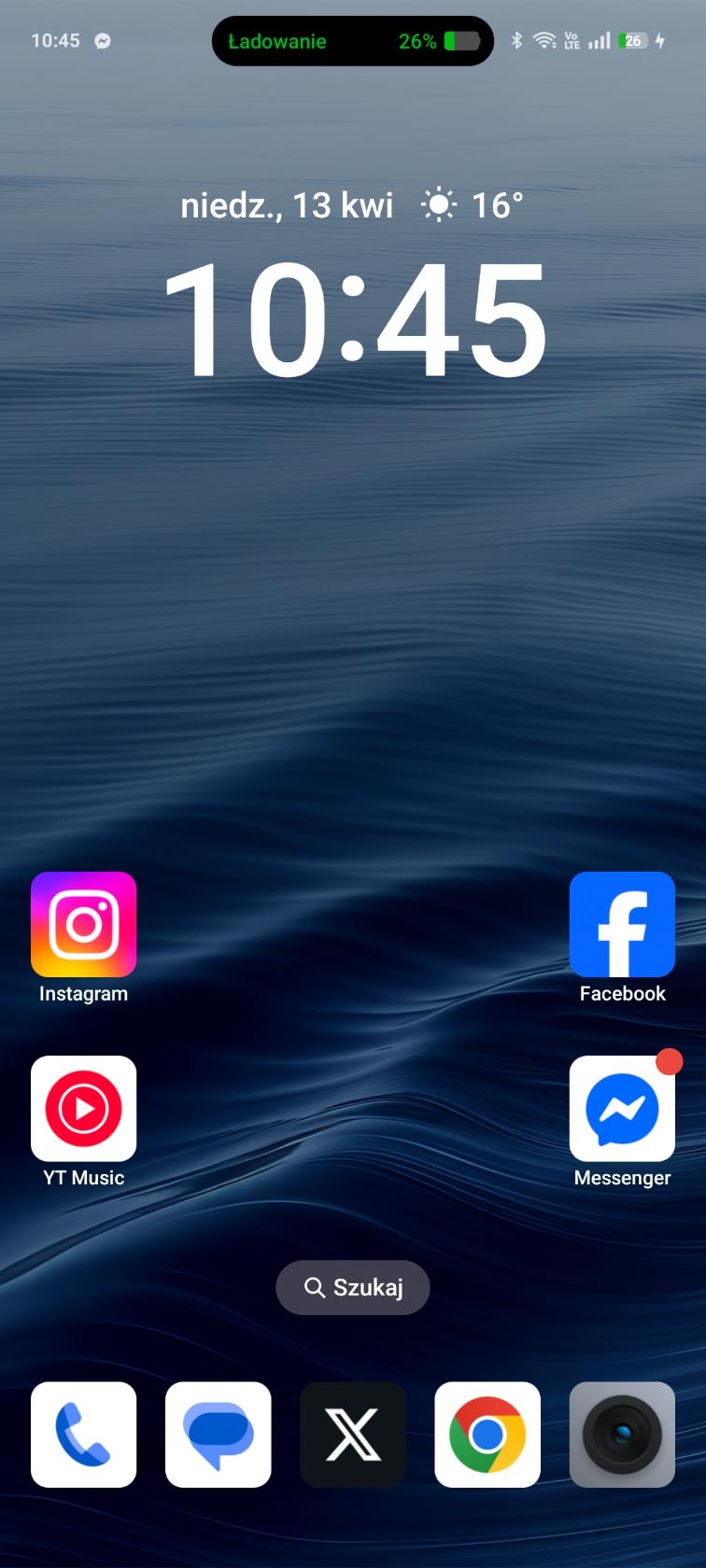Open YT Music

[84, 1108]
